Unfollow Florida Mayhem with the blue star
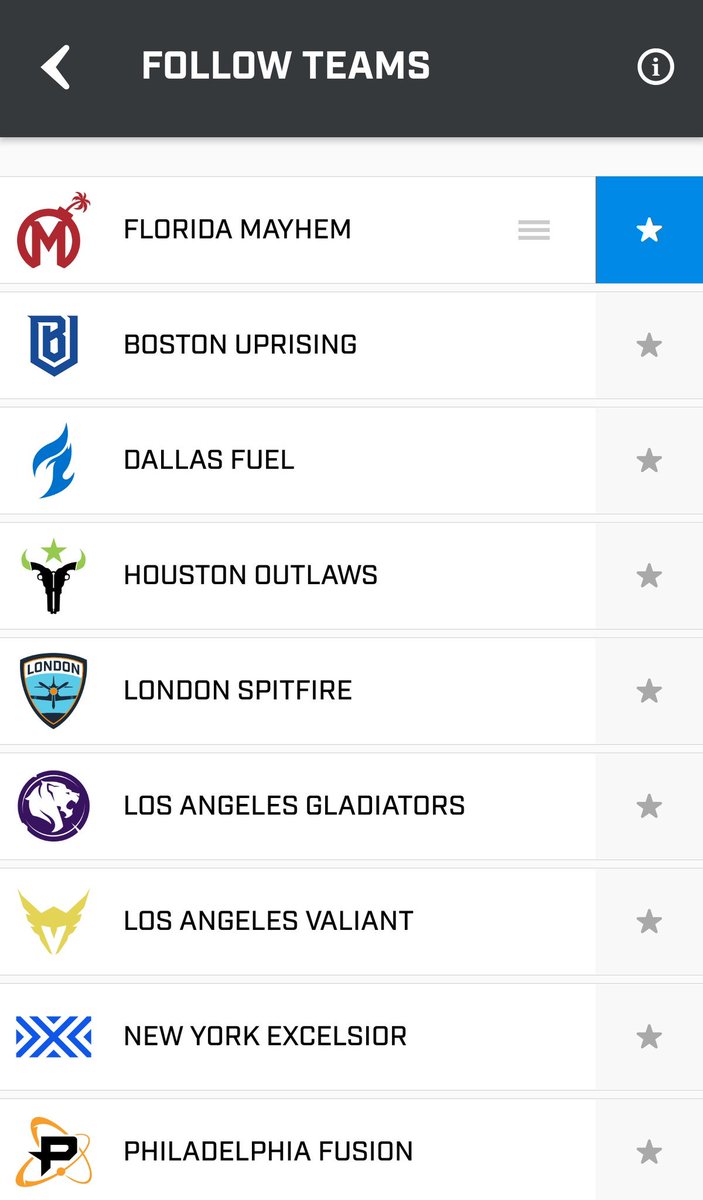703x1200 pixels. pos(649,230)
